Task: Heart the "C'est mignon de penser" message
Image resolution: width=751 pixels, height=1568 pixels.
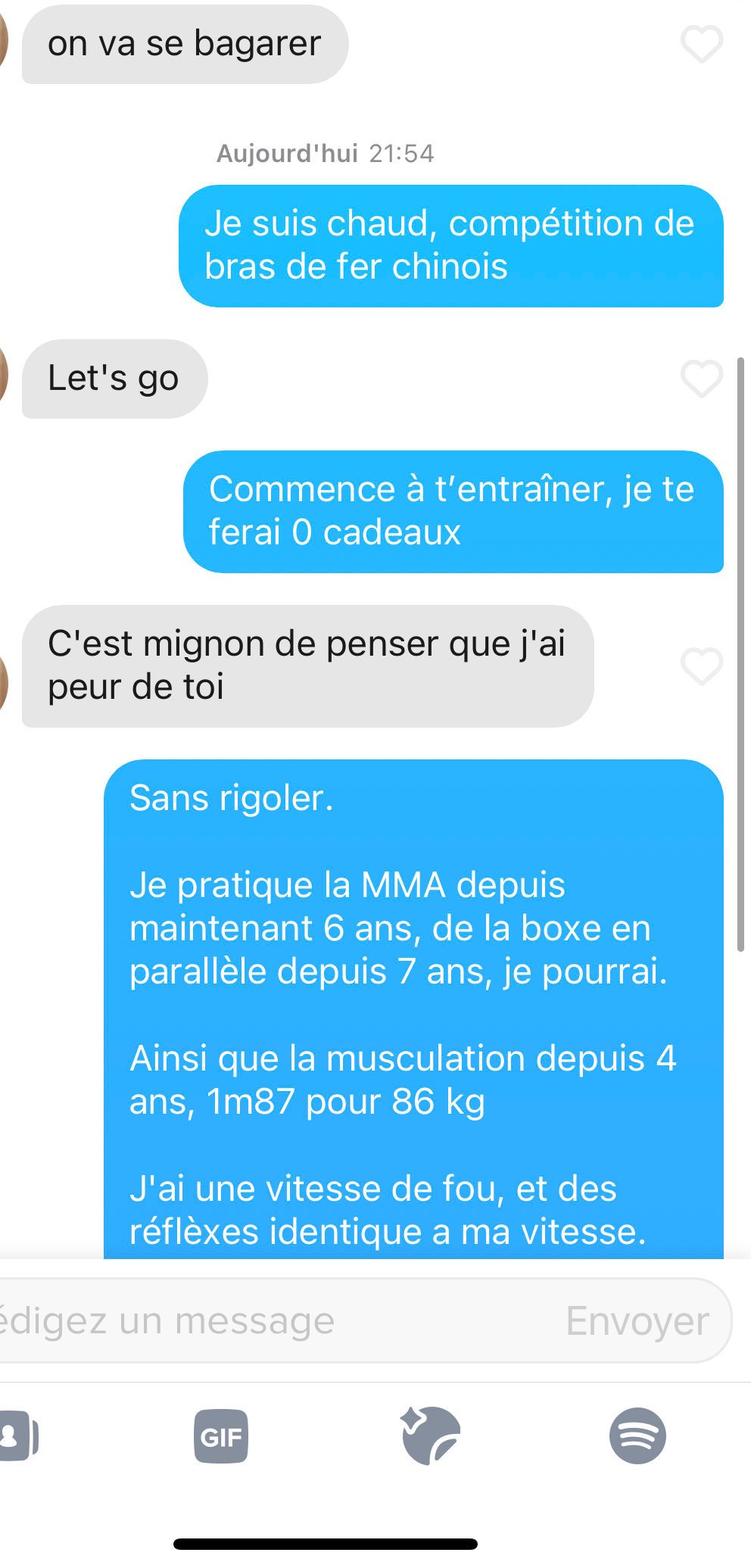Action: pyautogui.click(x=702, y=666)
